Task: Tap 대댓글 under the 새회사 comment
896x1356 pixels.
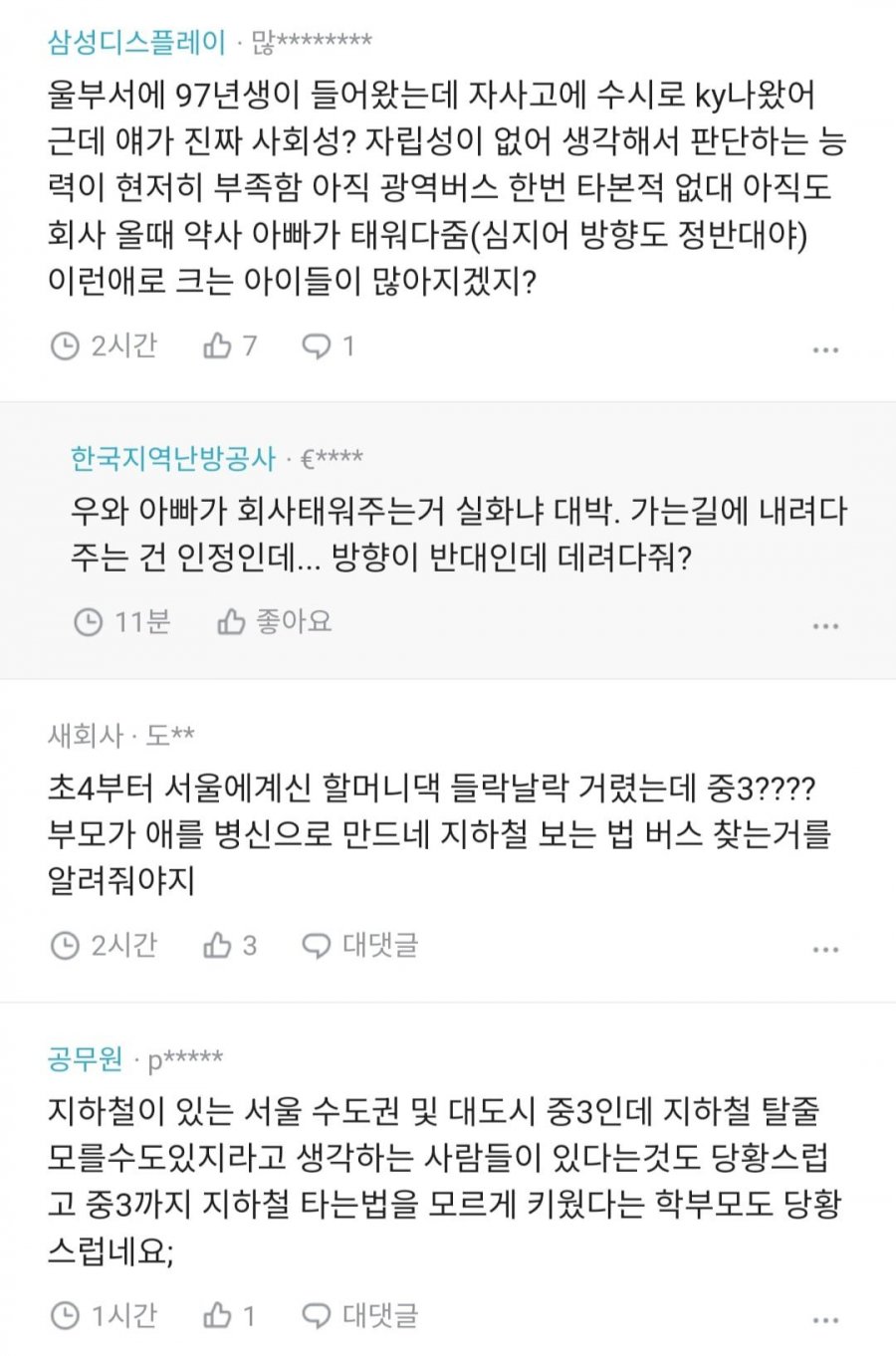Action: [x=359, y=945]
